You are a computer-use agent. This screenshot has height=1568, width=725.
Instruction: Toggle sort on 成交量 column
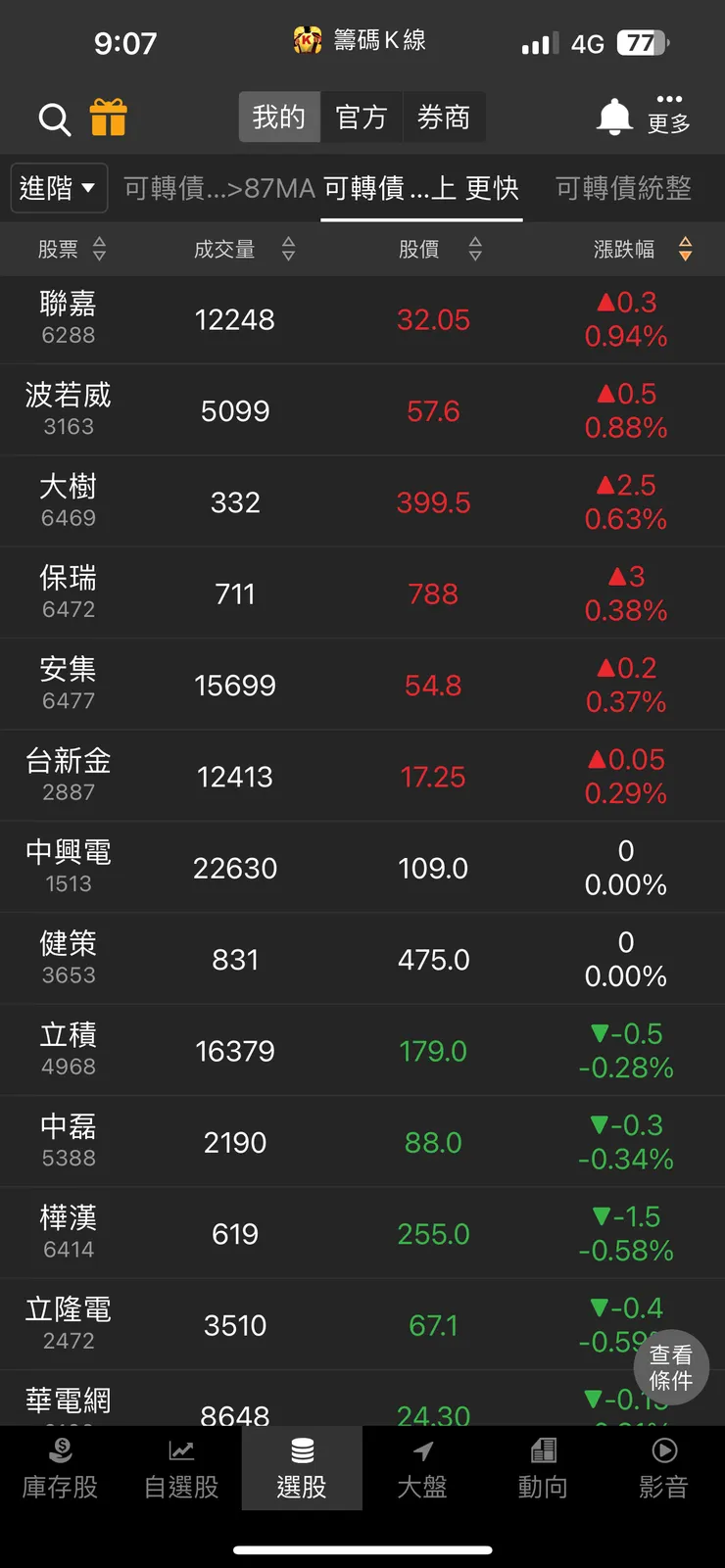pos(288,249)
